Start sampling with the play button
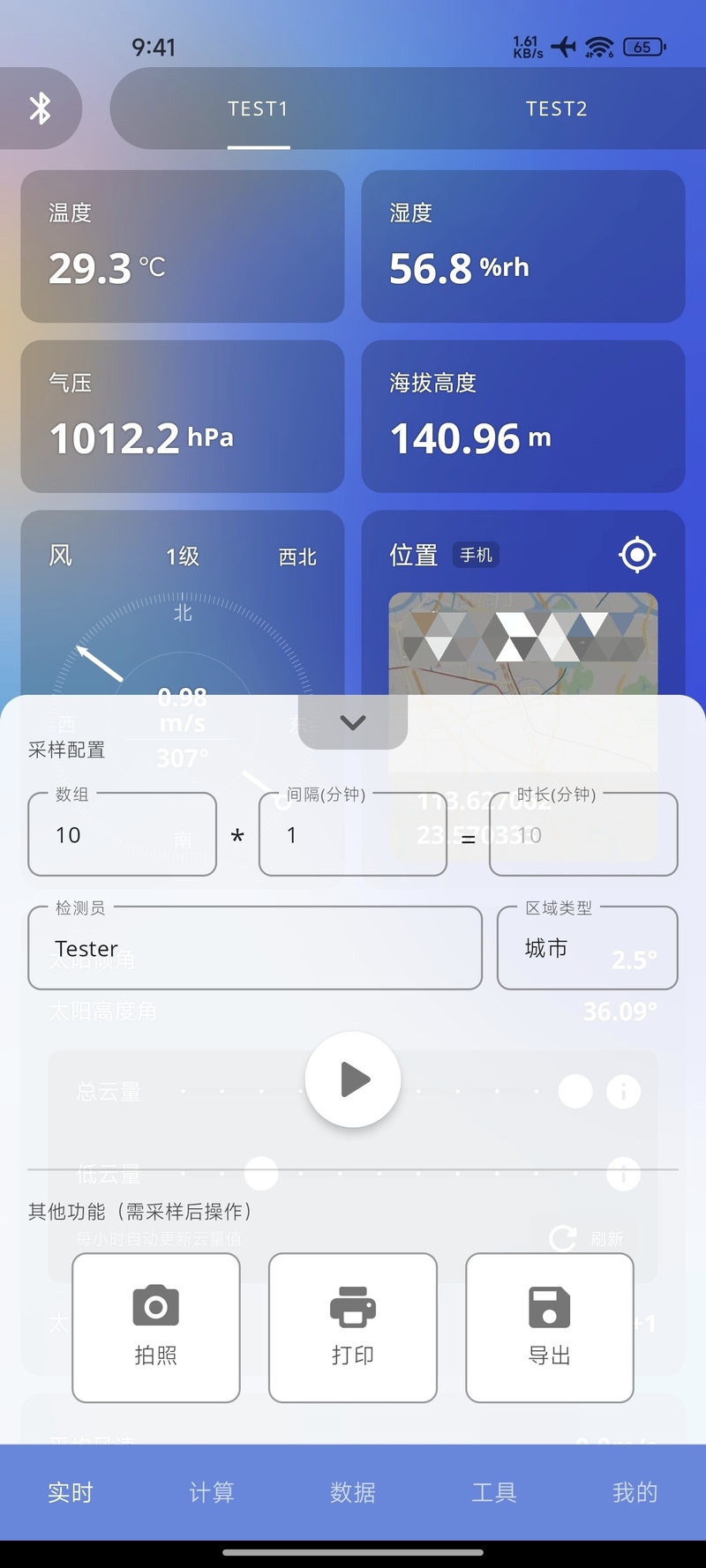706x1568 pixels. [x=353, y=1079]
